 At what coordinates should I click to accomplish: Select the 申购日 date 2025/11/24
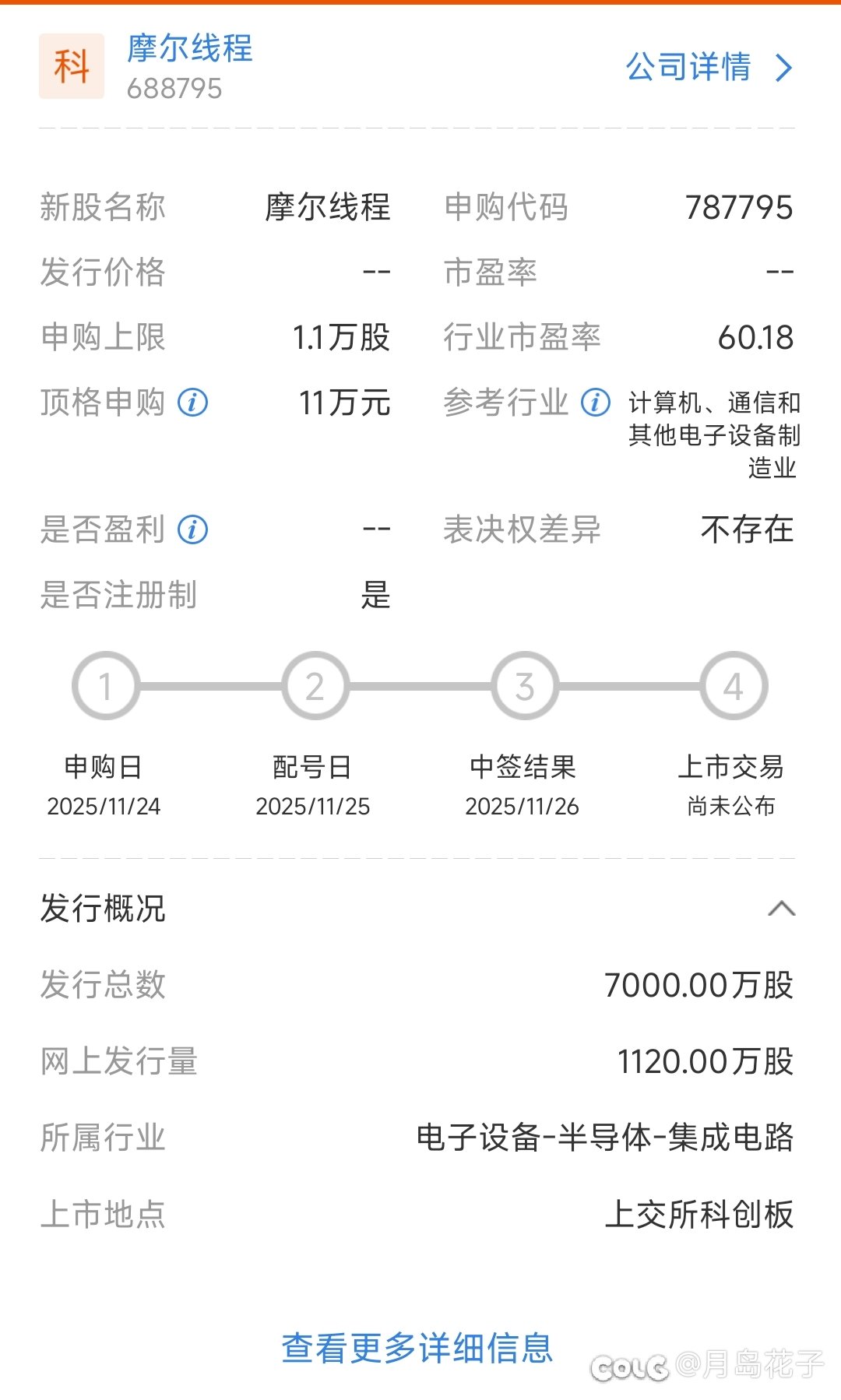coord(105,808)
